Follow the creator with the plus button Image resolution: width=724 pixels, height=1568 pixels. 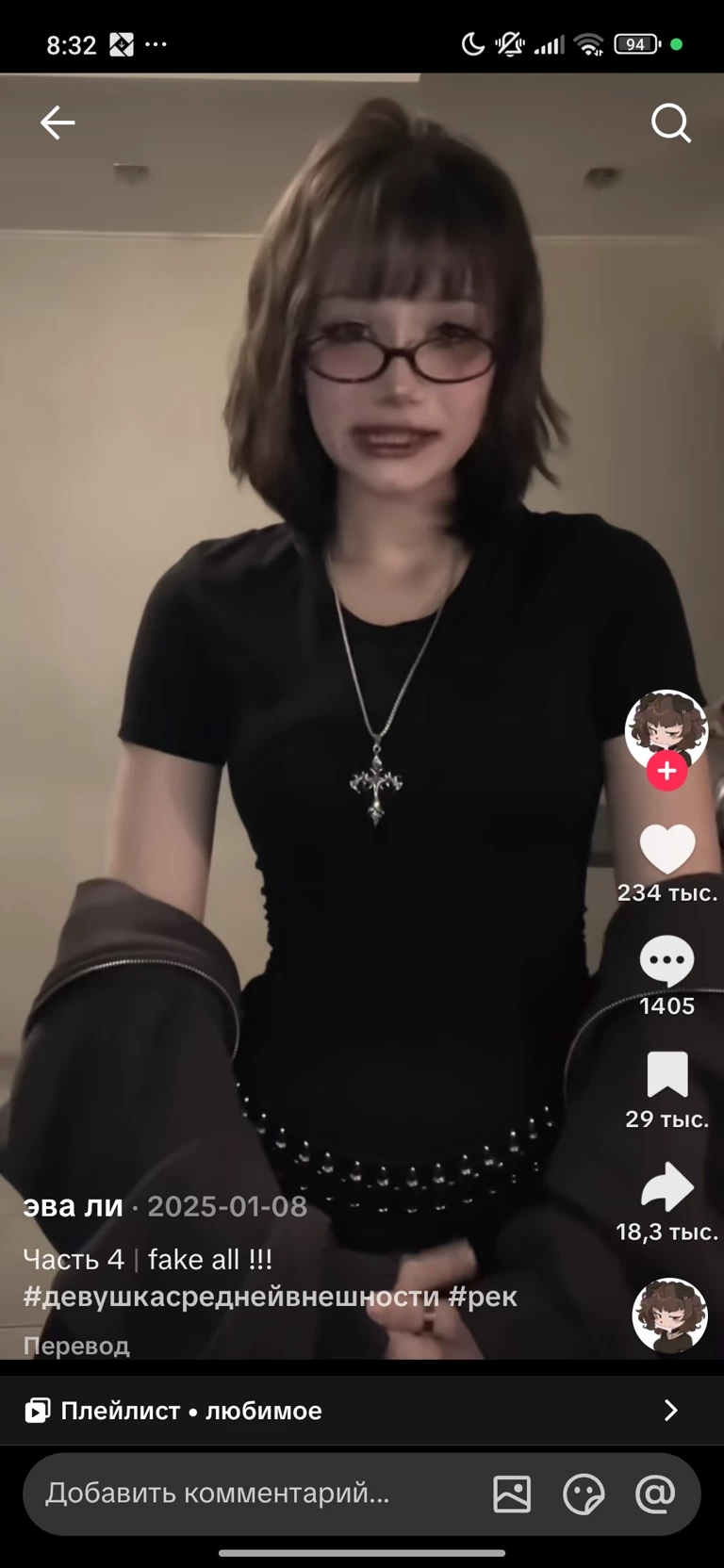(666, 771)
